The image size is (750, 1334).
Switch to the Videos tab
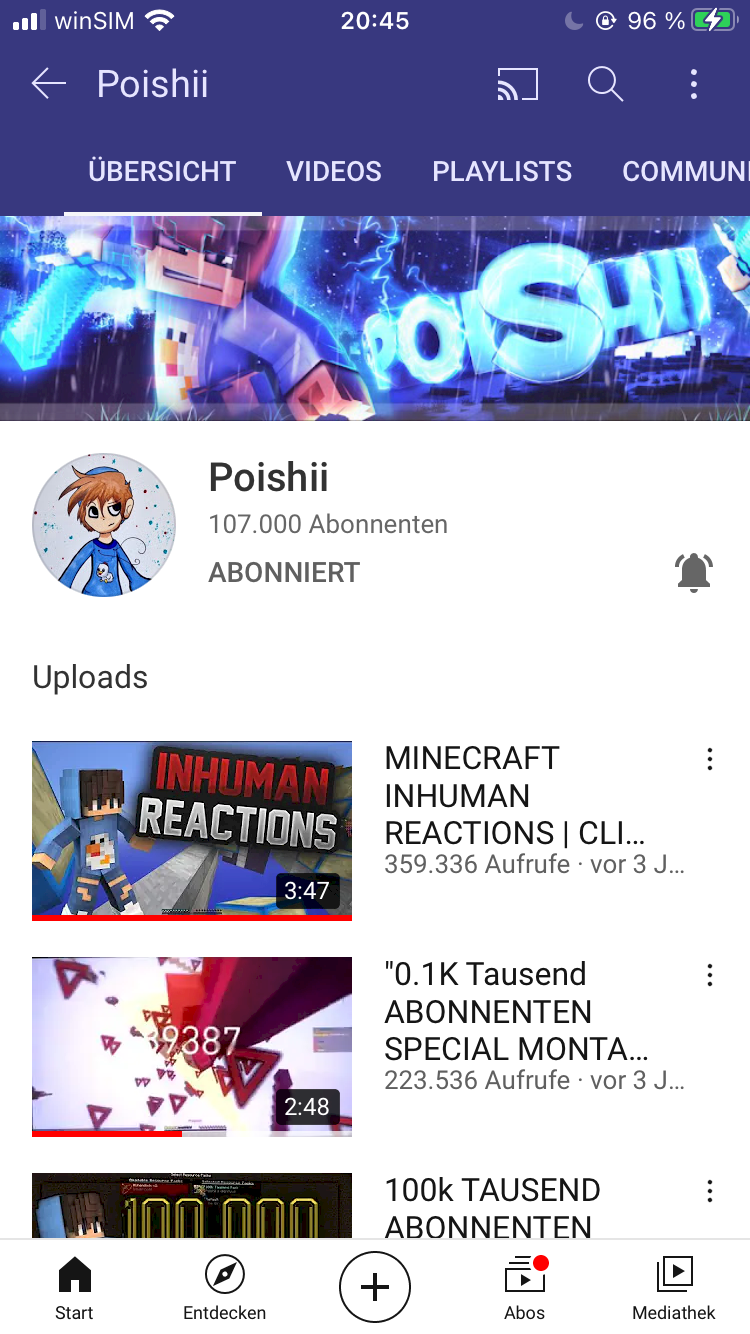(x=334, y=171)
